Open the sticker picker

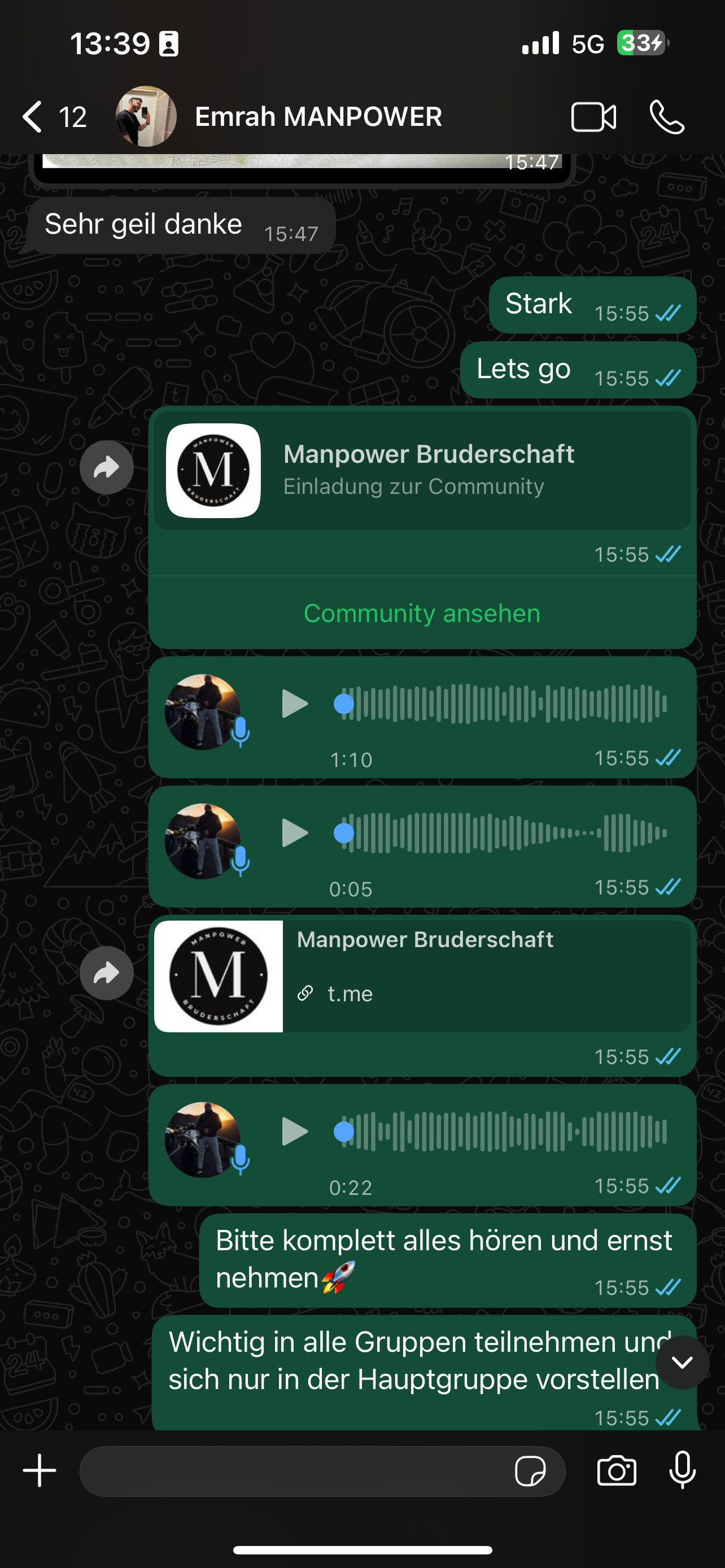coord(530,1471)
